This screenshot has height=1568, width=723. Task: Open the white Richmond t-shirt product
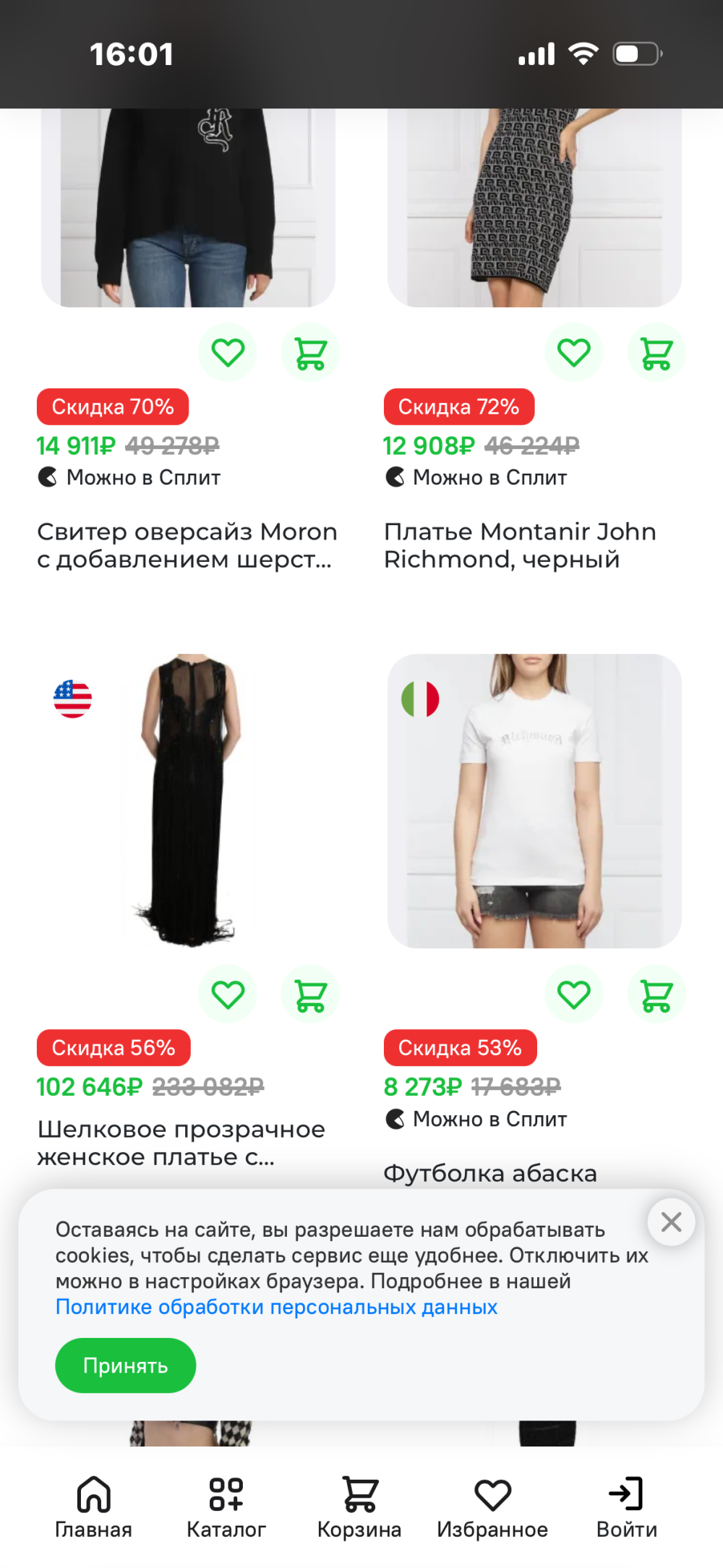(534, 801)
